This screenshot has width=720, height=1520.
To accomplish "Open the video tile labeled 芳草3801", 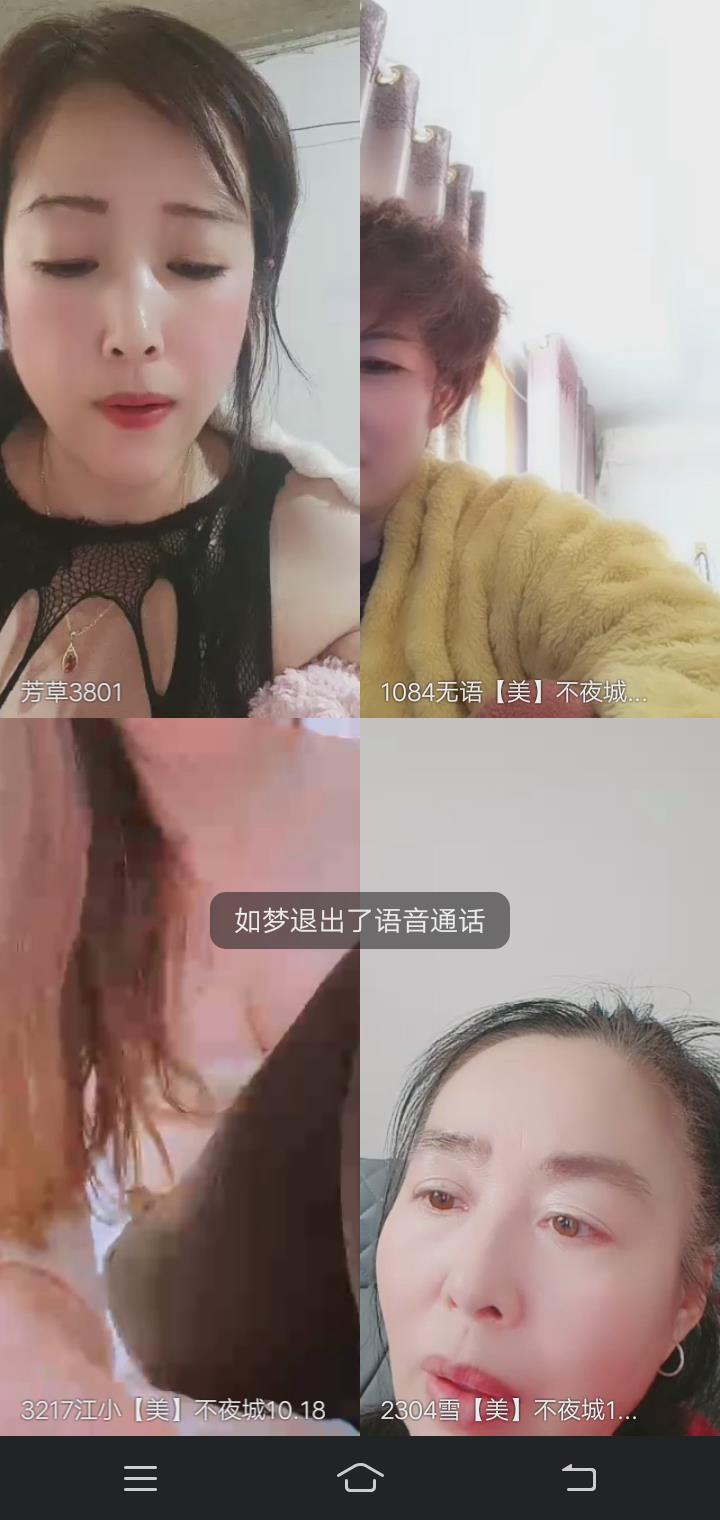I will [180, 358].
